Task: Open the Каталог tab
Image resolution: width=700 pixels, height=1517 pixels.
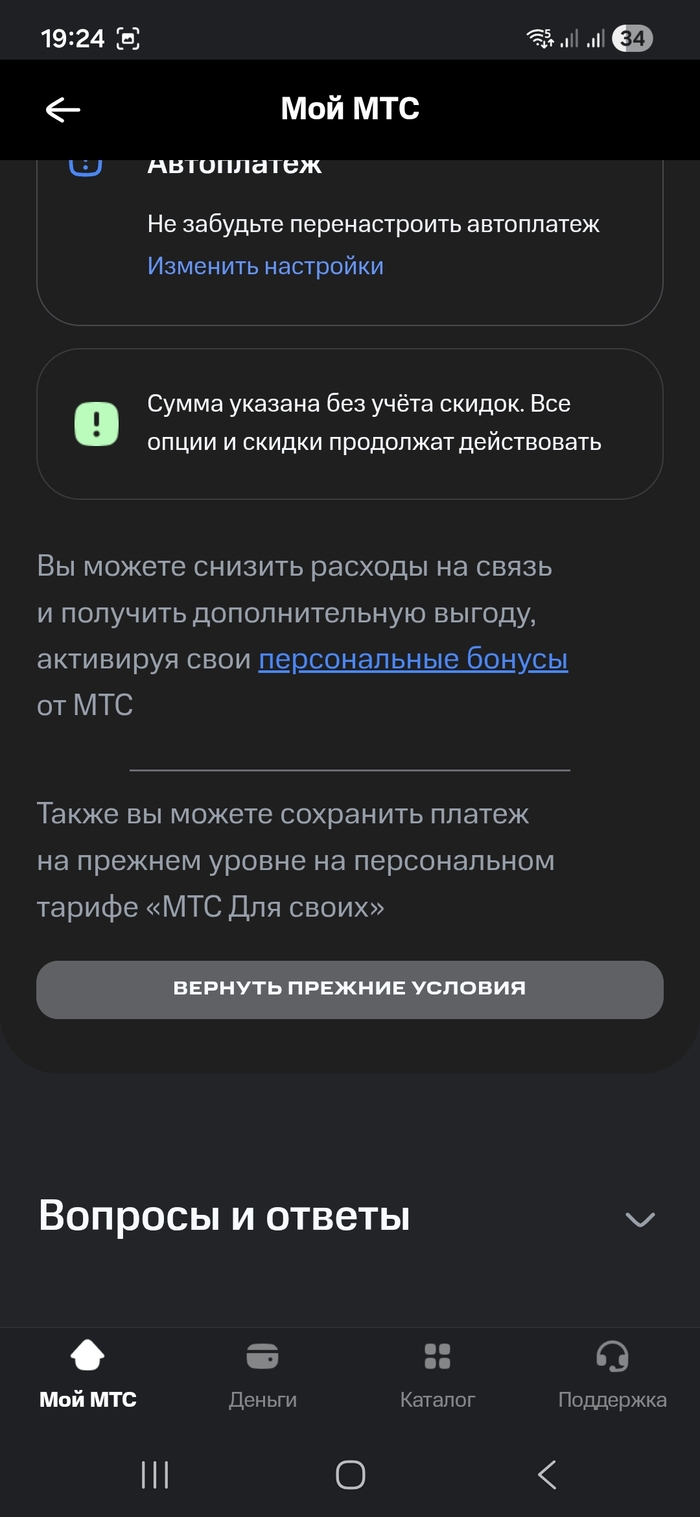Action: tap(437, 1375)
